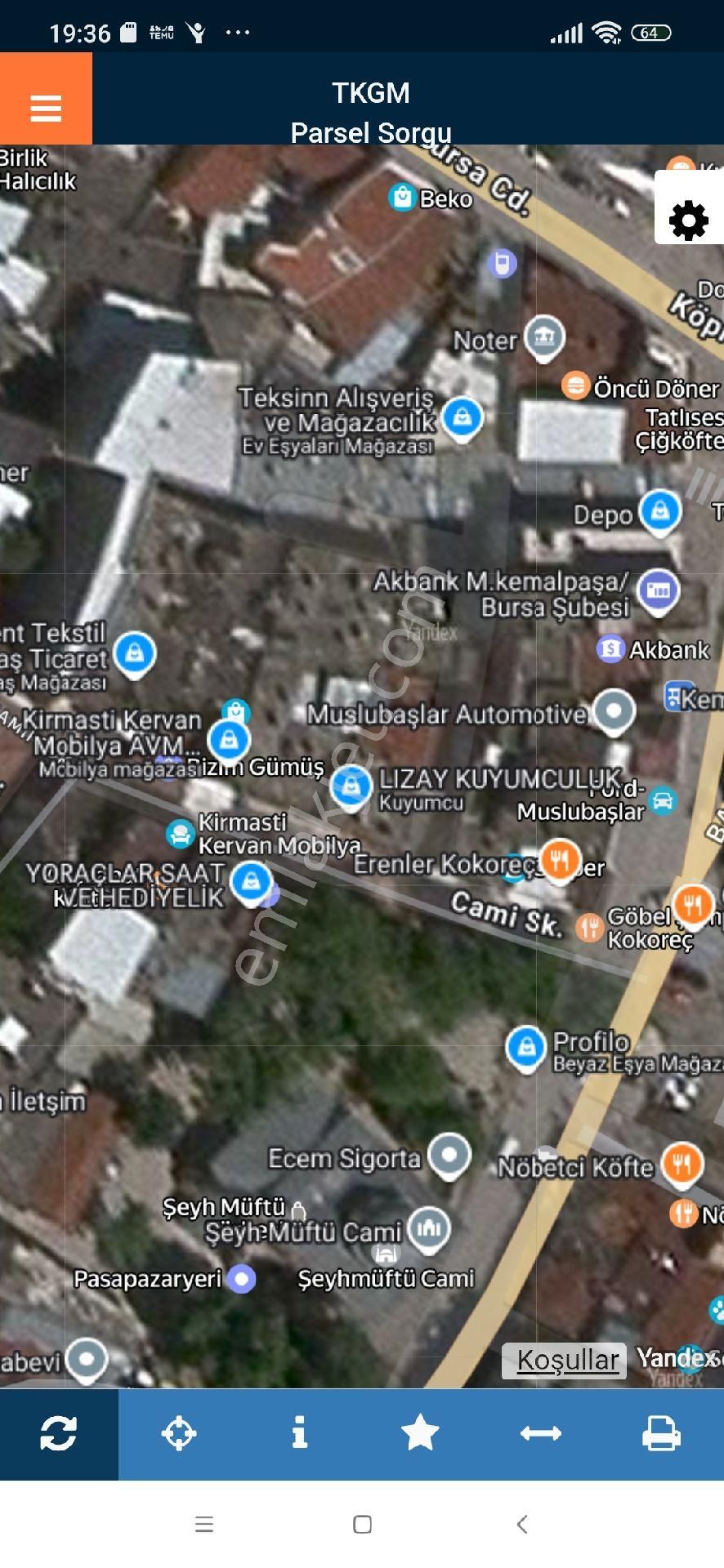Print the map with printer icon
724x1568 pixels.
click(x=661, y=1433)
